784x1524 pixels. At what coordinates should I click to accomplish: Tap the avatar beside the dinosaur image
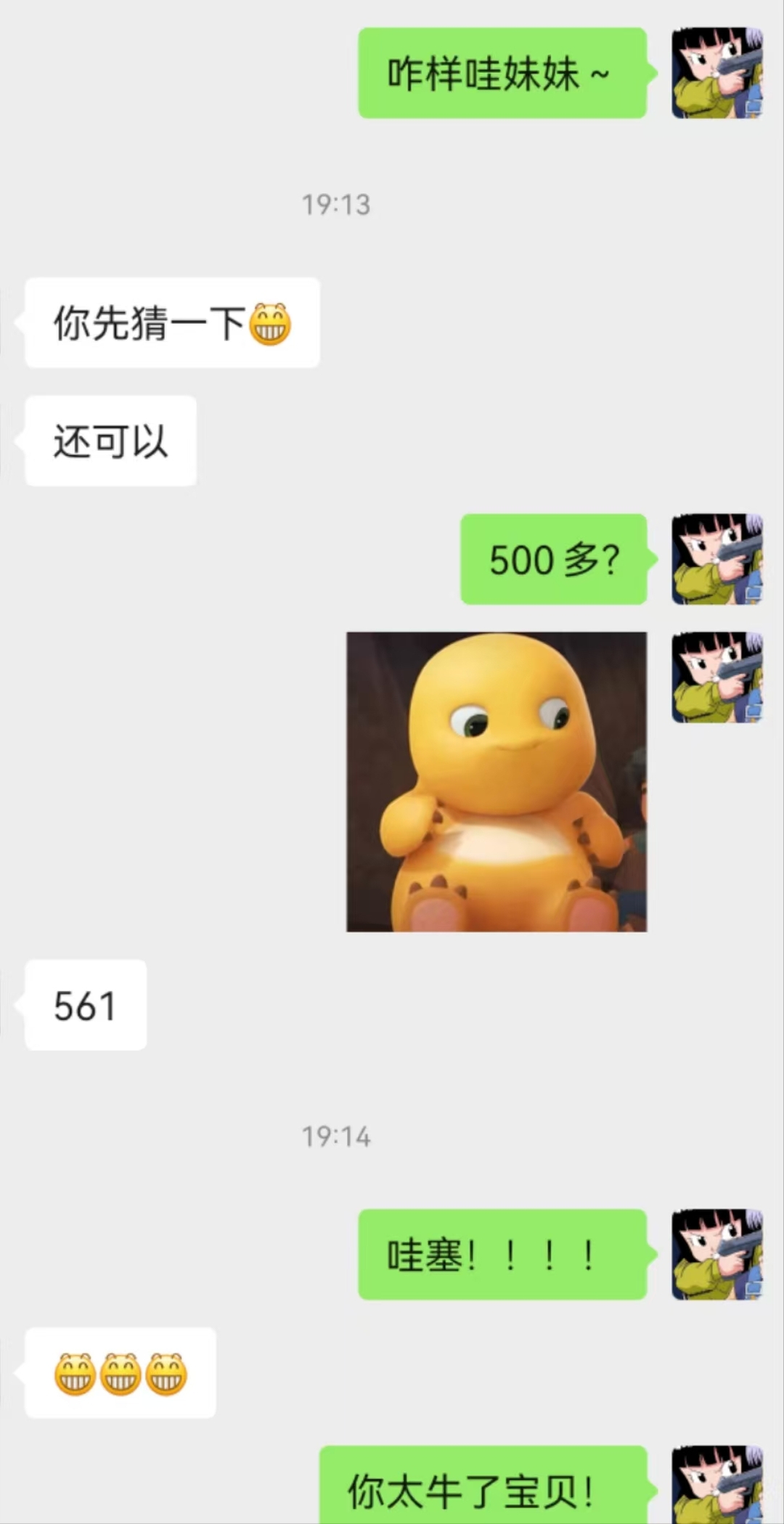click(716, 677)
